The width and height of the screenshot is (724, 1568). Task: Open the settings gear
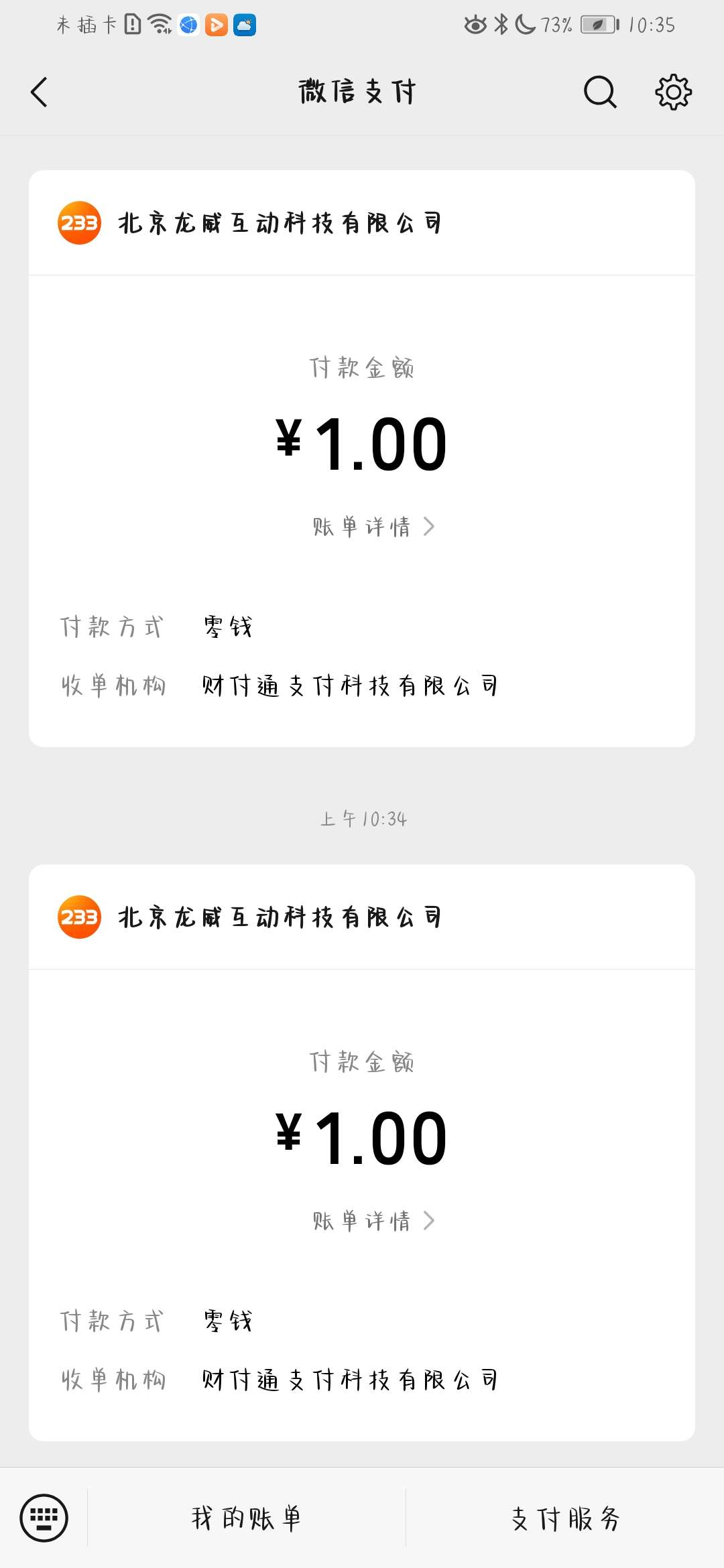(x=673, y=92)
